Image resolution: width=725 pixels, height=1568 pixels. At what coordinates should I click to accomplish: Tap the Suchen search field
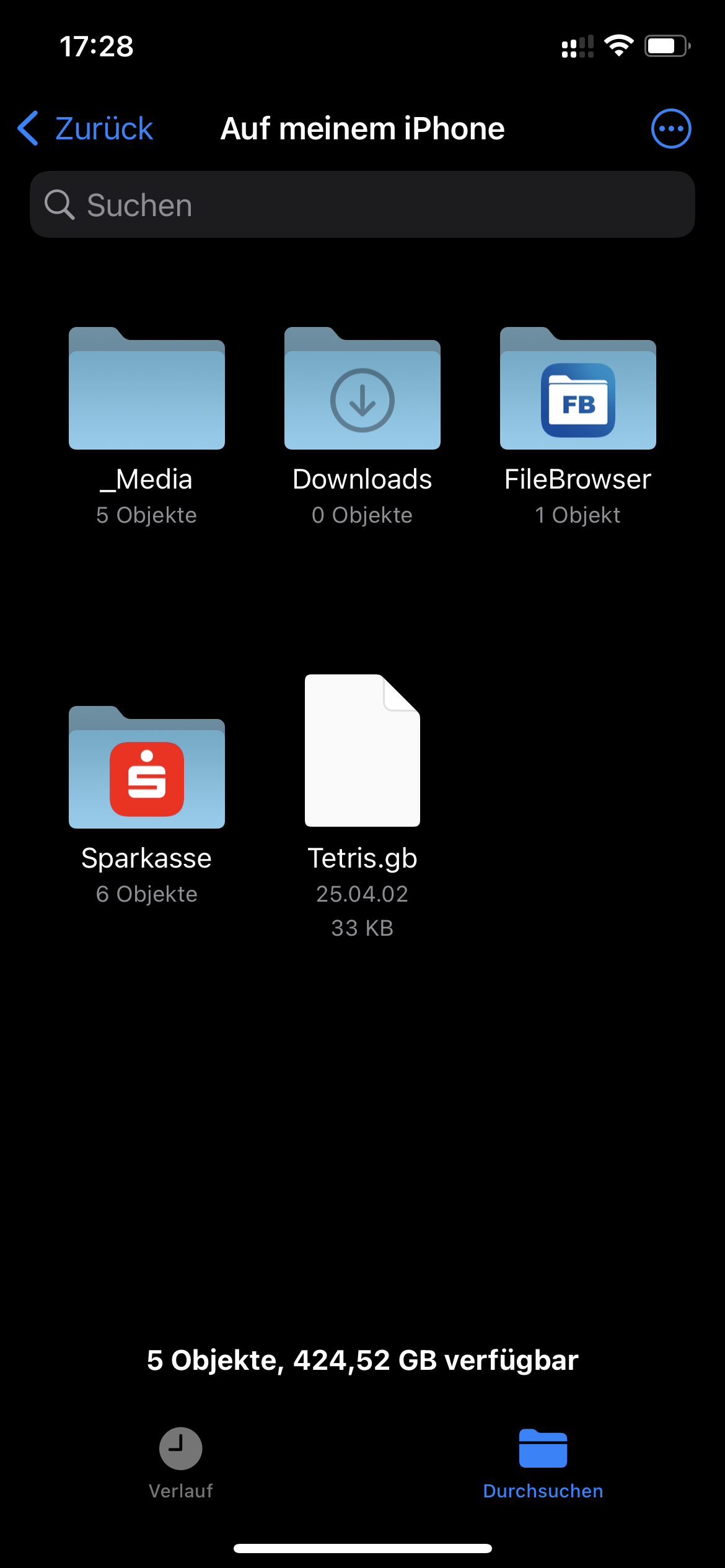click(x=362, y=204)
